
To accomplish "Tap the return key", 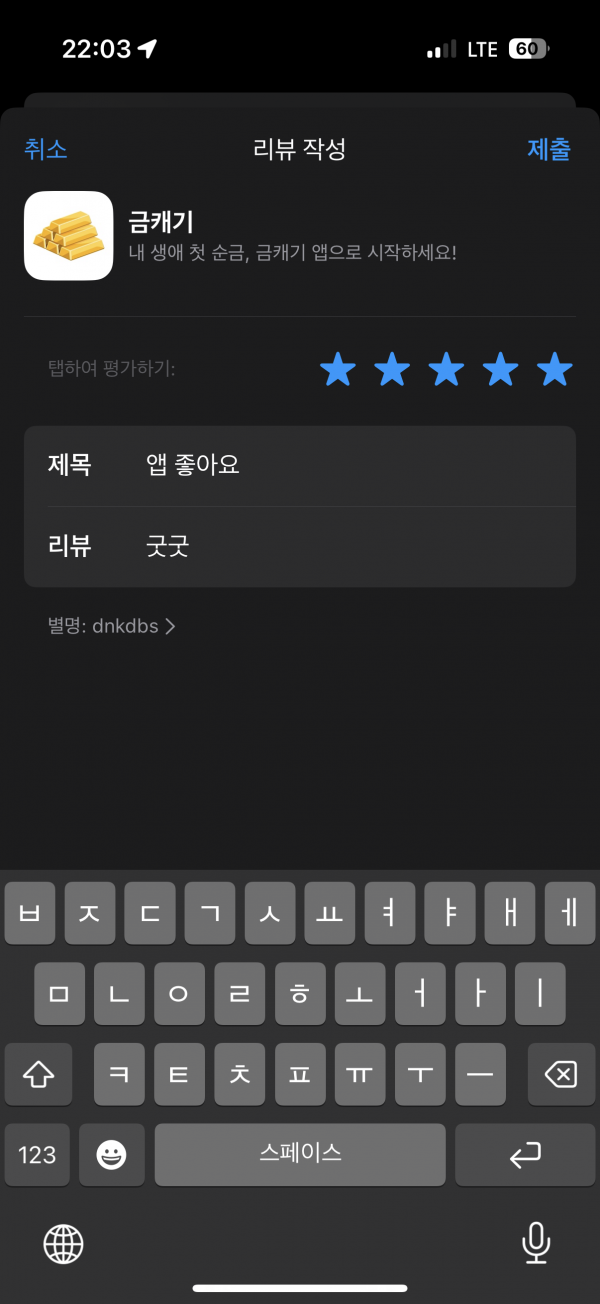I will [x=525, y=1155].
